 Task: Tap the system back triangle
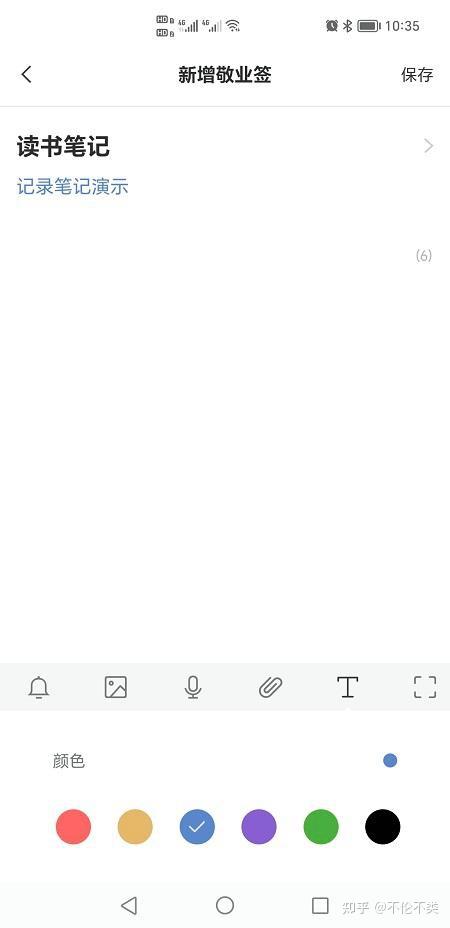click(129, 905)
